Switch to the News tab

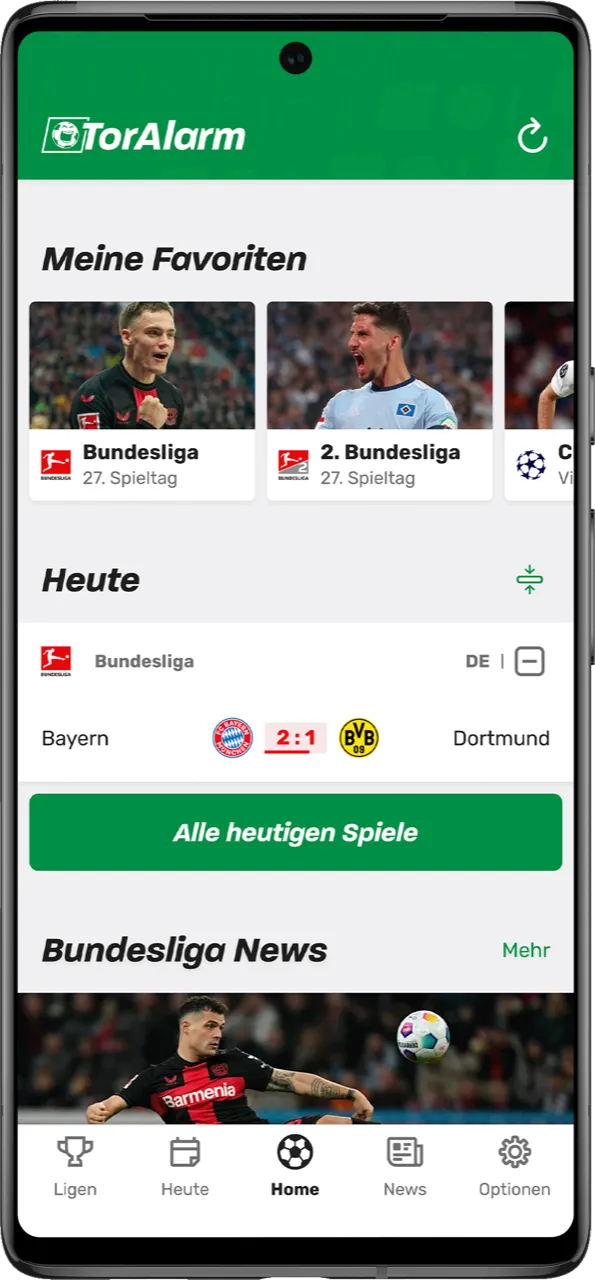(x=405, y=1166)
